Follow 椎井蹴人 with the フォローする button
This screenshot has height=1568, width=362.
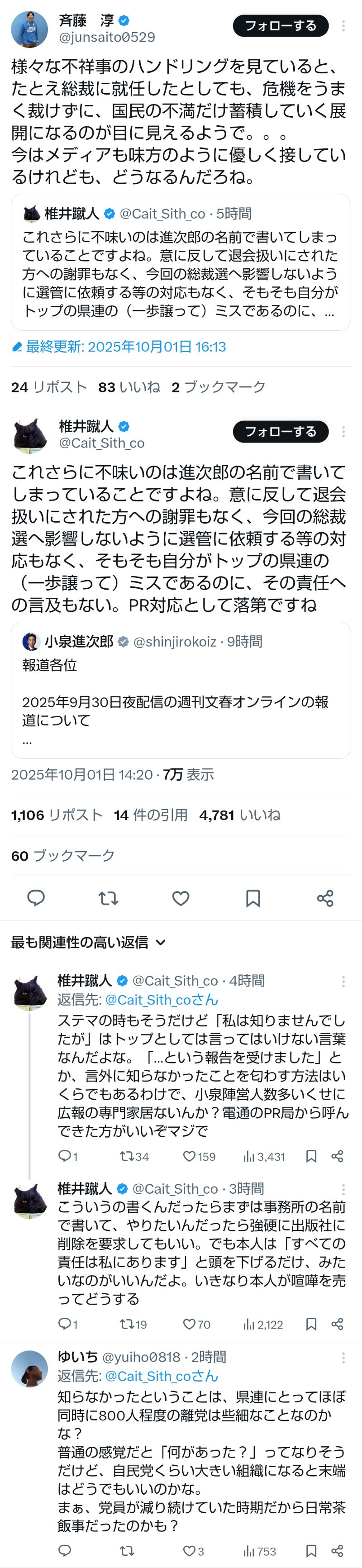(x=280, y=432)
